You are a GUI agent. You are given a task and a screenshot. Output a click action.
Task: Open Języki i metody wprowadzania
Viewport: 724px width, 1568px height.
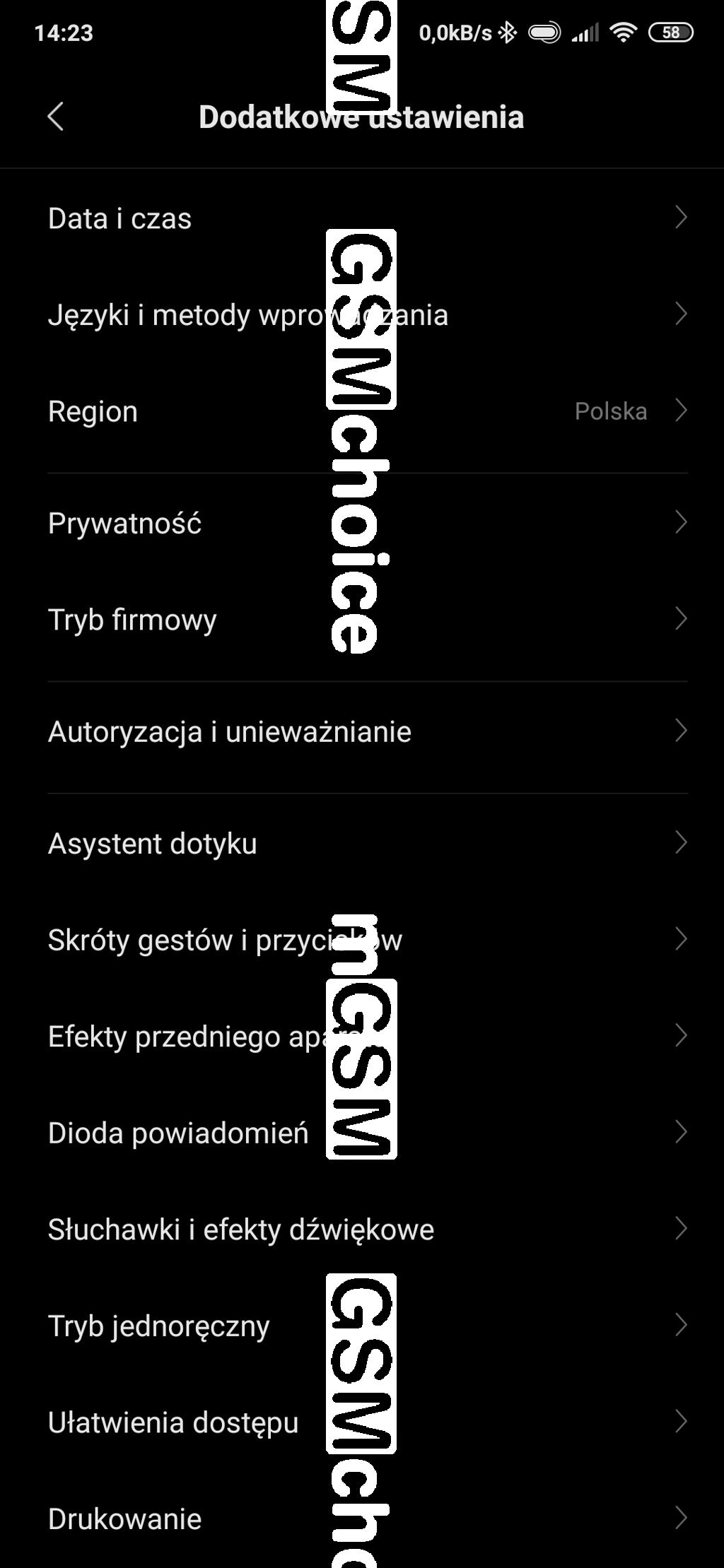pos(362,314)
